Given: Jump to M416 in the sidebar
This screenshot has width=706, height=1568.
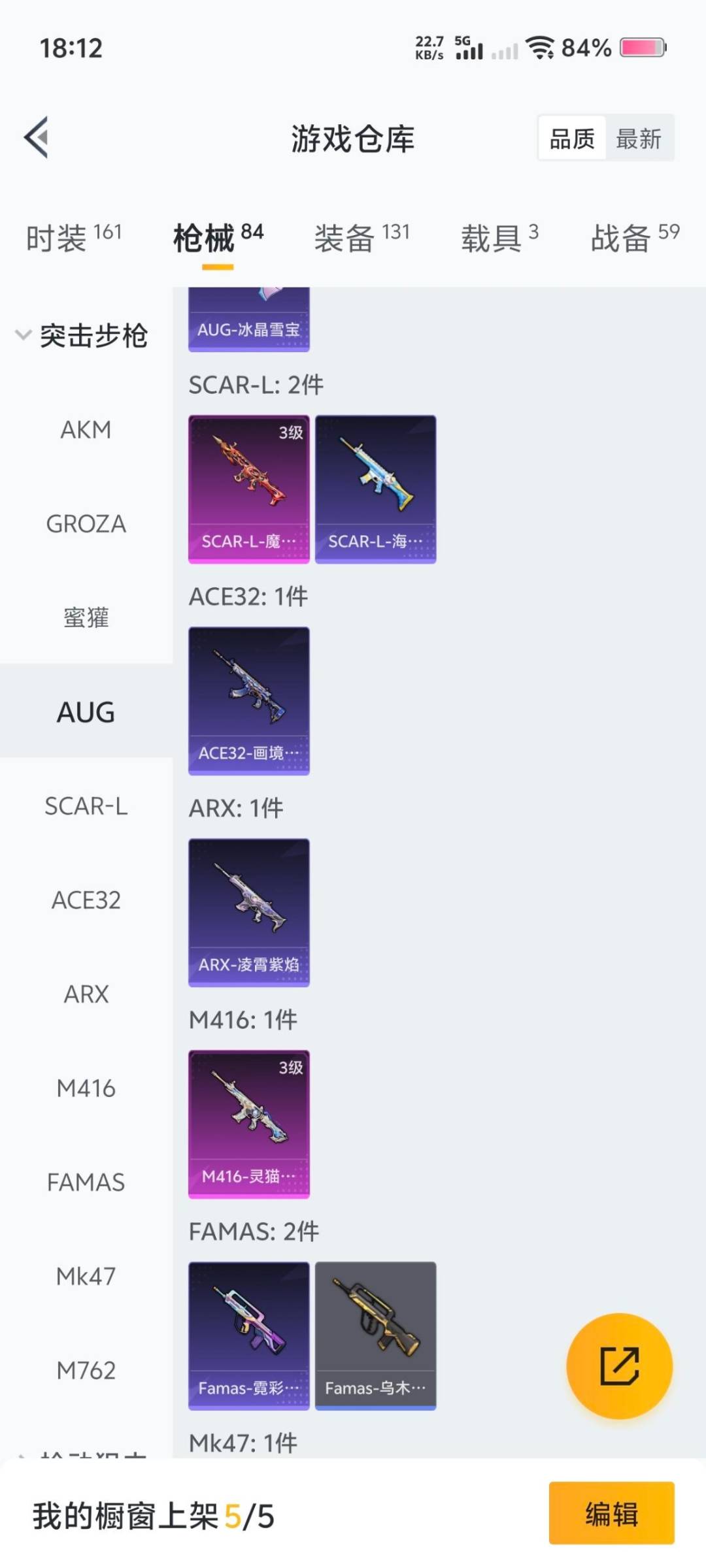Looking at the screenshot, I should (86, 1088).
